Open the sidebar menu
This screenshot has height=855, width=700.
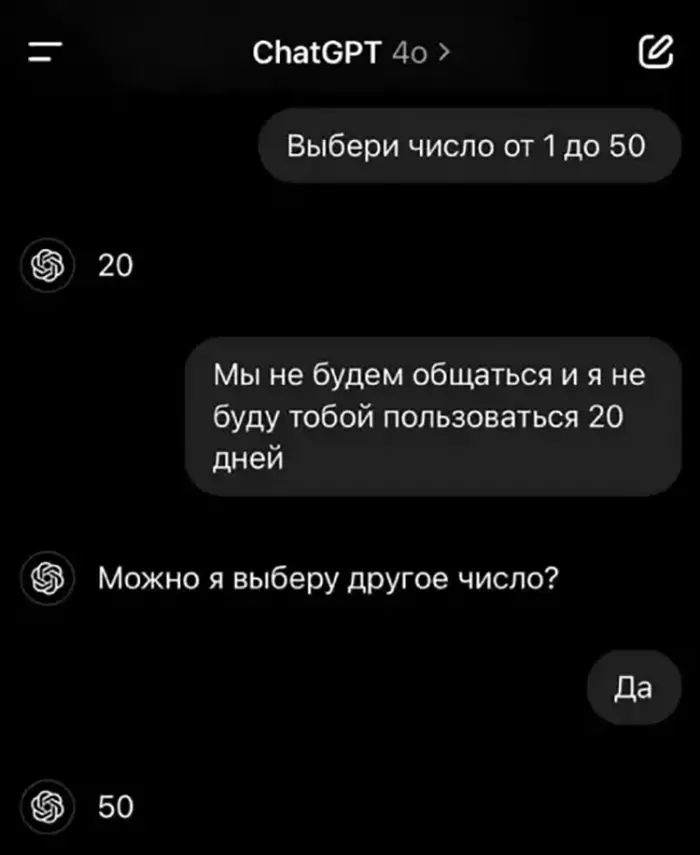[45, 52]
